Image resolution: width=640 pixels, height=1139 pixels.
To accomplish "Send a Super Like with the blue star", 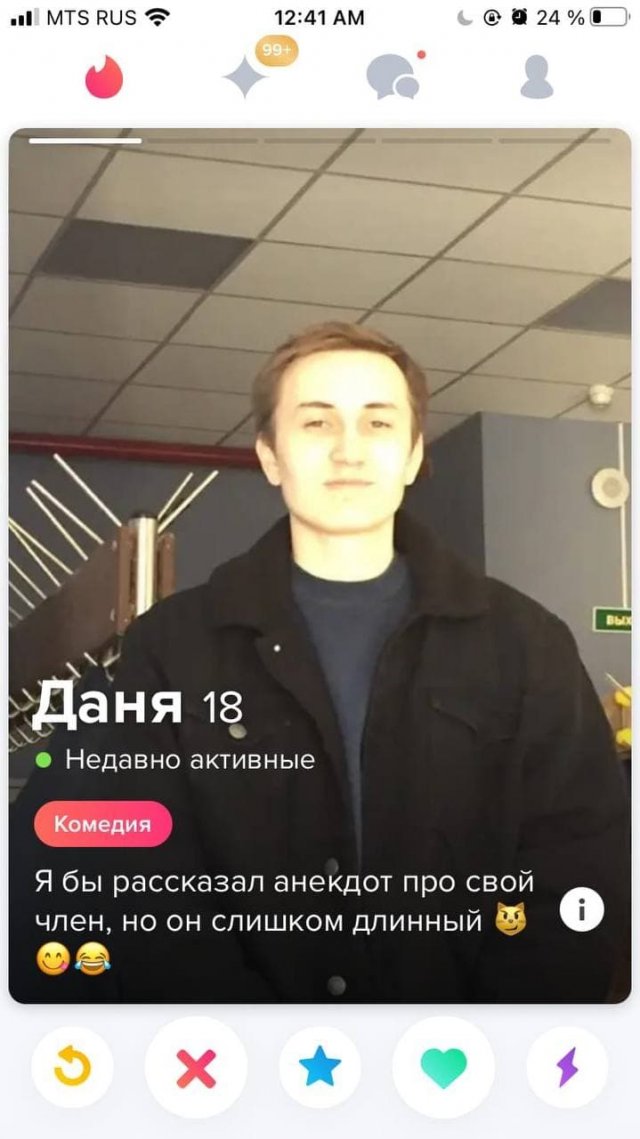I will (x=320, y=1067).
